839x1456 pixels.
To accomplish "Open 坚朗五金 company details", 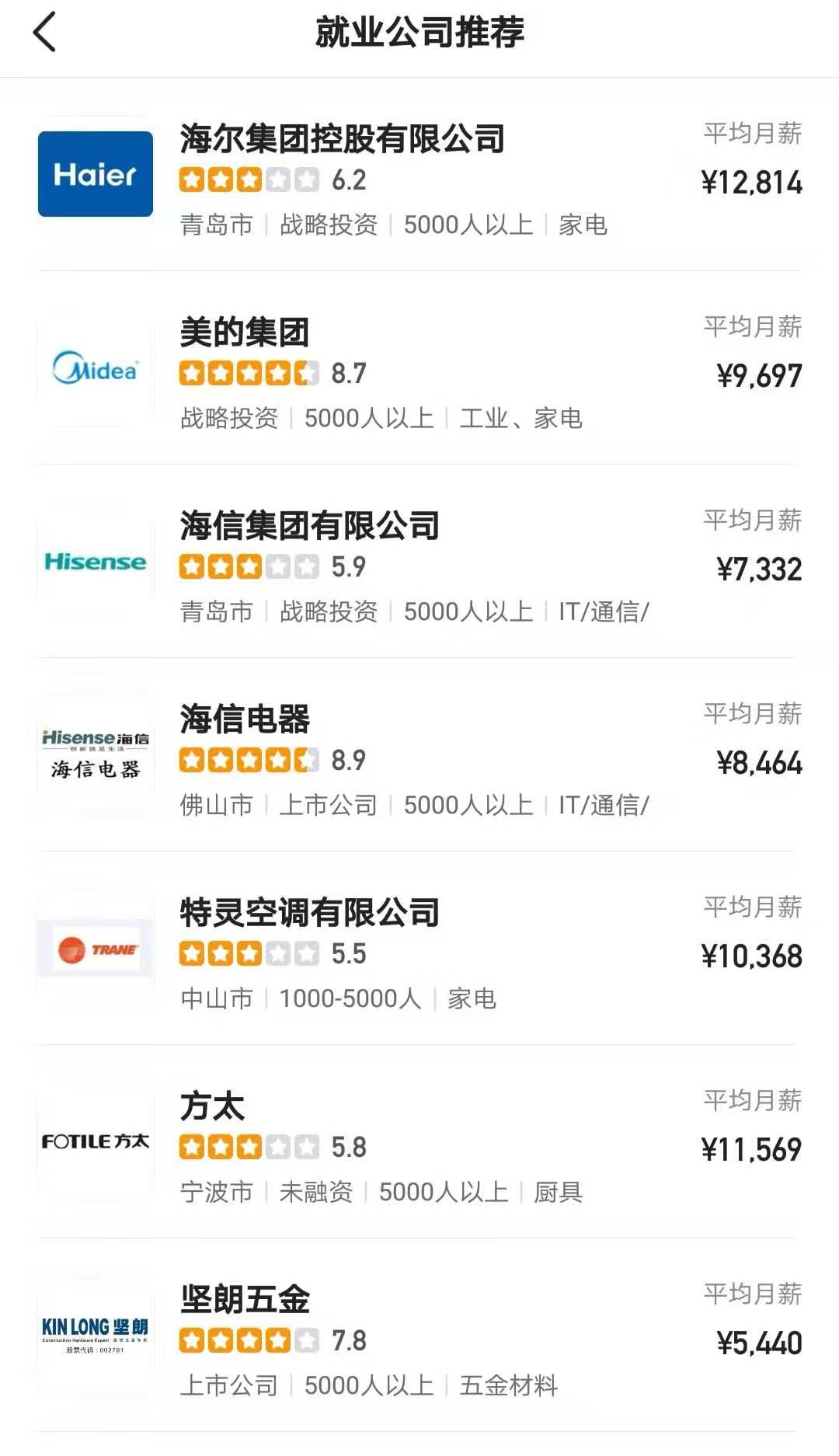I will (419, 1336).
